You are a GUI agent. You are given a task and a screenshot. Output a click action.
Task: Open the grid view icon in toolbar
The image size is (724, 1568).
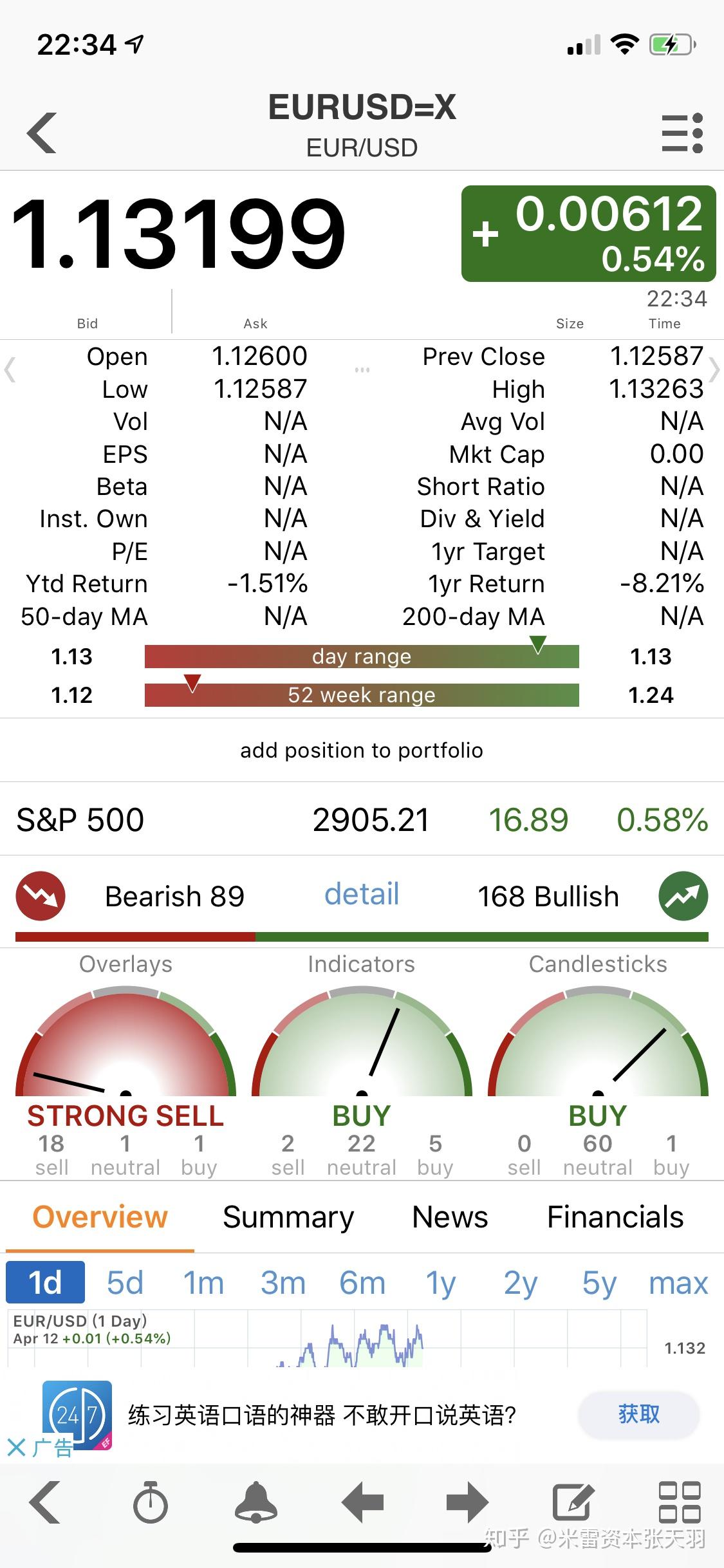[x=679, y=1502]
